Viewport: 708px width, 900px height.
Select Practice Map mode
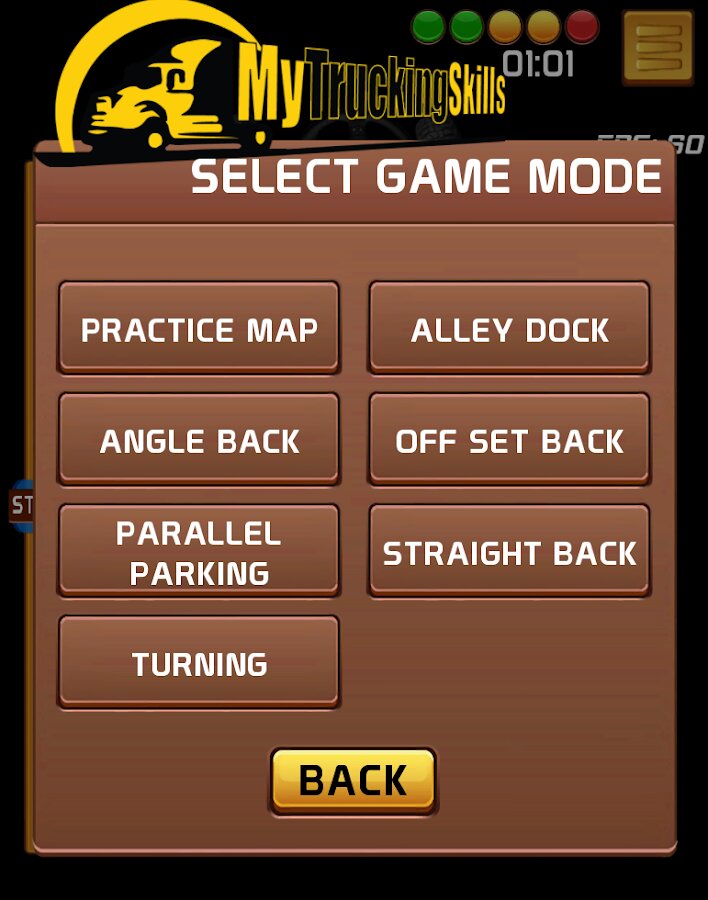[x=199, y=328]
